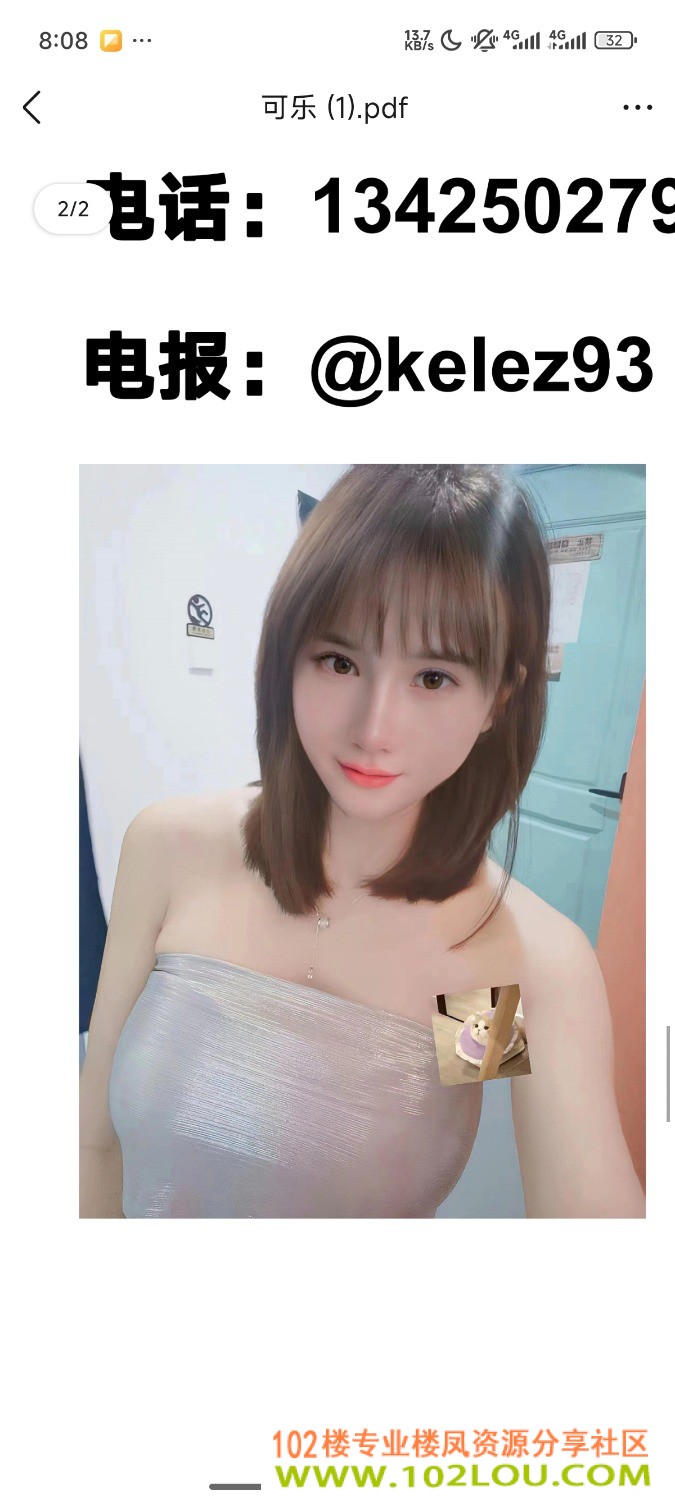Go back from the PDF viewer

pyautogui.click(x=32, y=107)
